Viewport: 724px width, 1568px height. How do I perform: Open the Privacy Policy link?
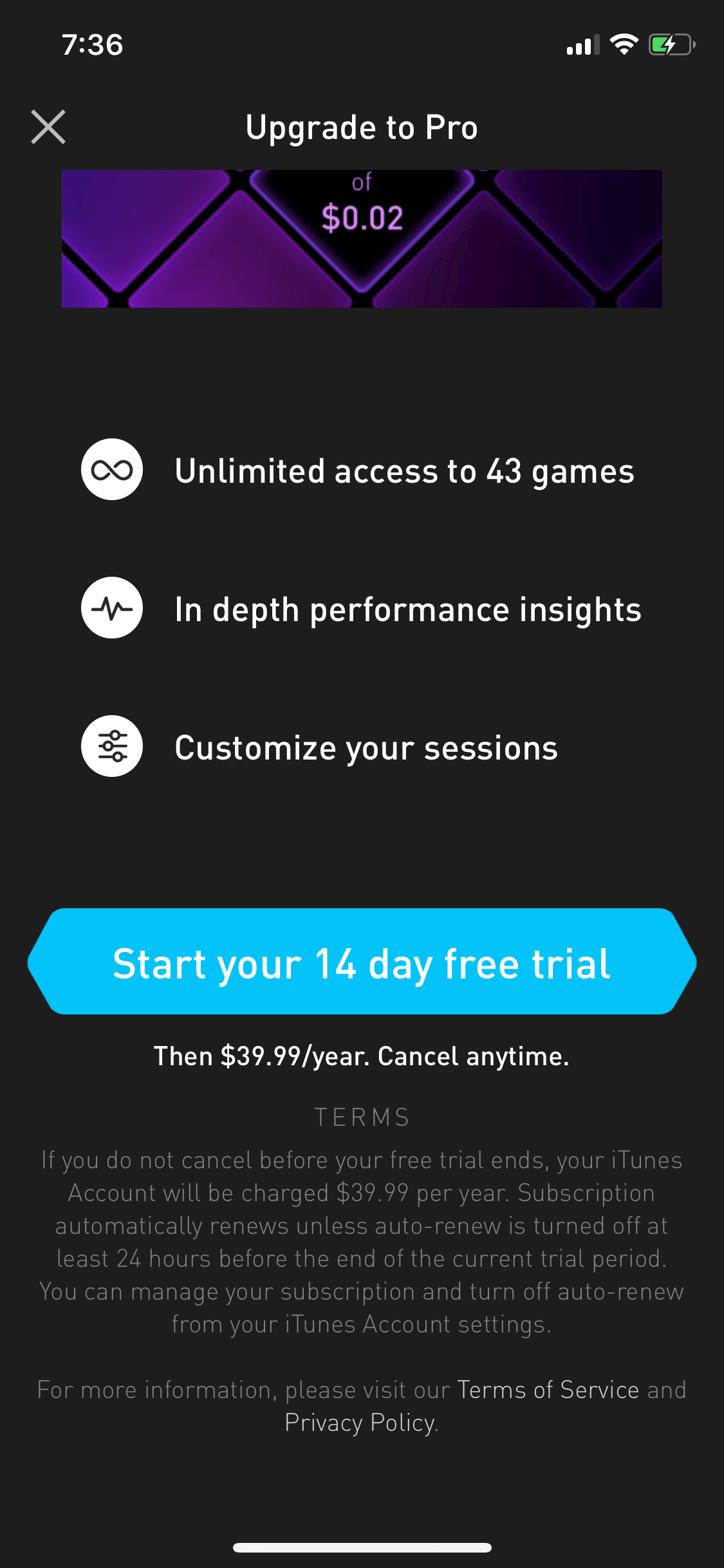tap(360, 1423)
